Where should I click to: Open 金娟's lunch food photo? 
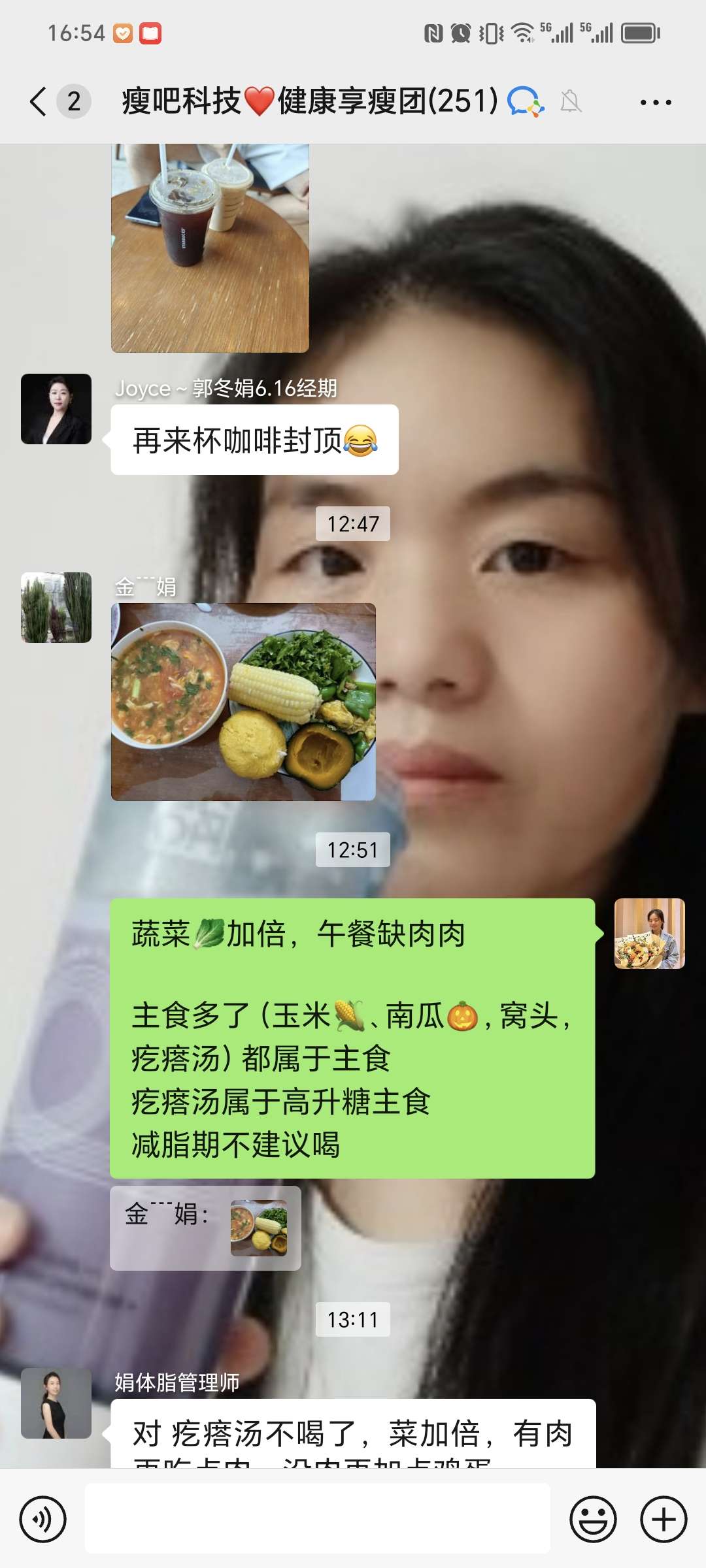pos(243,702)
